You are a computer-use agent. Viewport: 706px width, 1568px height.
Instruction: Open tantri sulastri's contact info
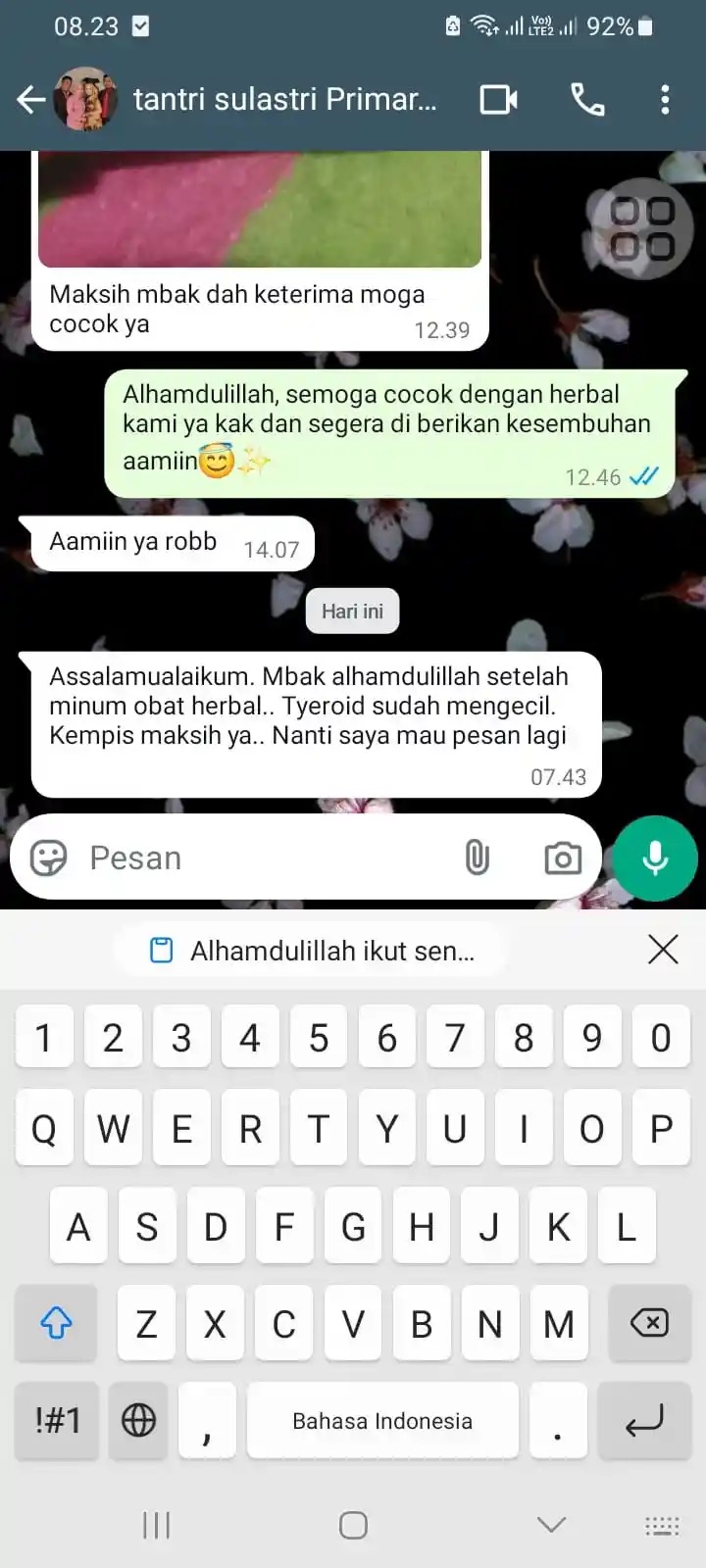284,99
